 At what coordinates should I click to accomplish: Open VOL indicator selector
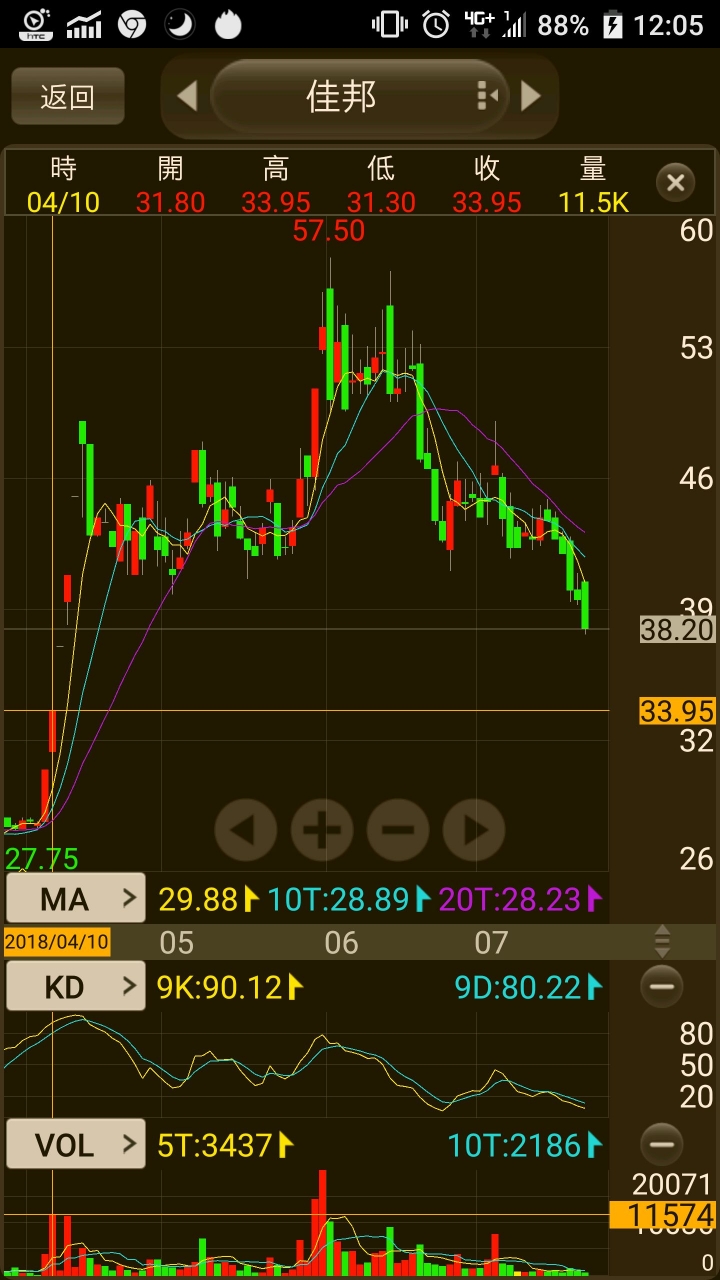(76, 1144)
